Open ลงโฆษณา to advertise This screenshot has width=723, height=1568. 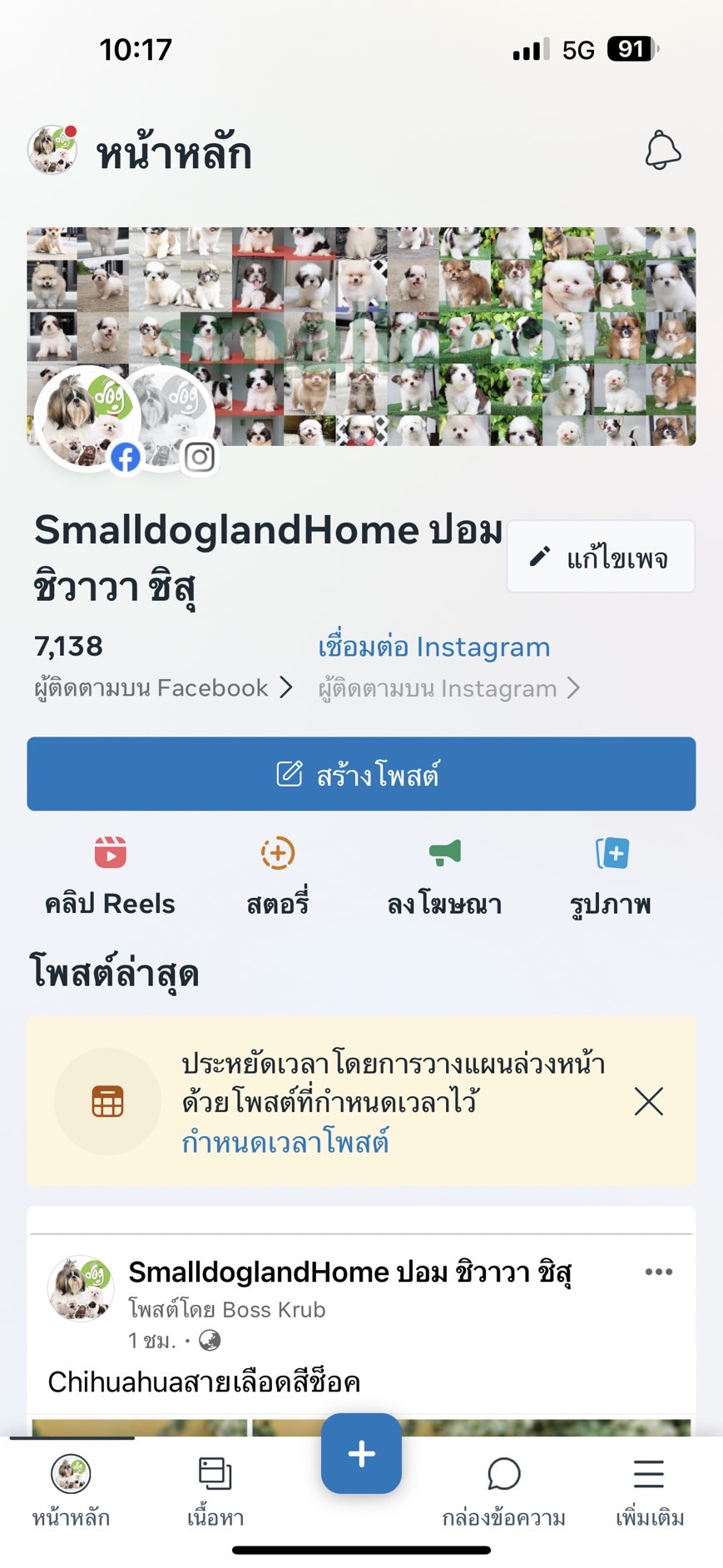tap(444, 876)
